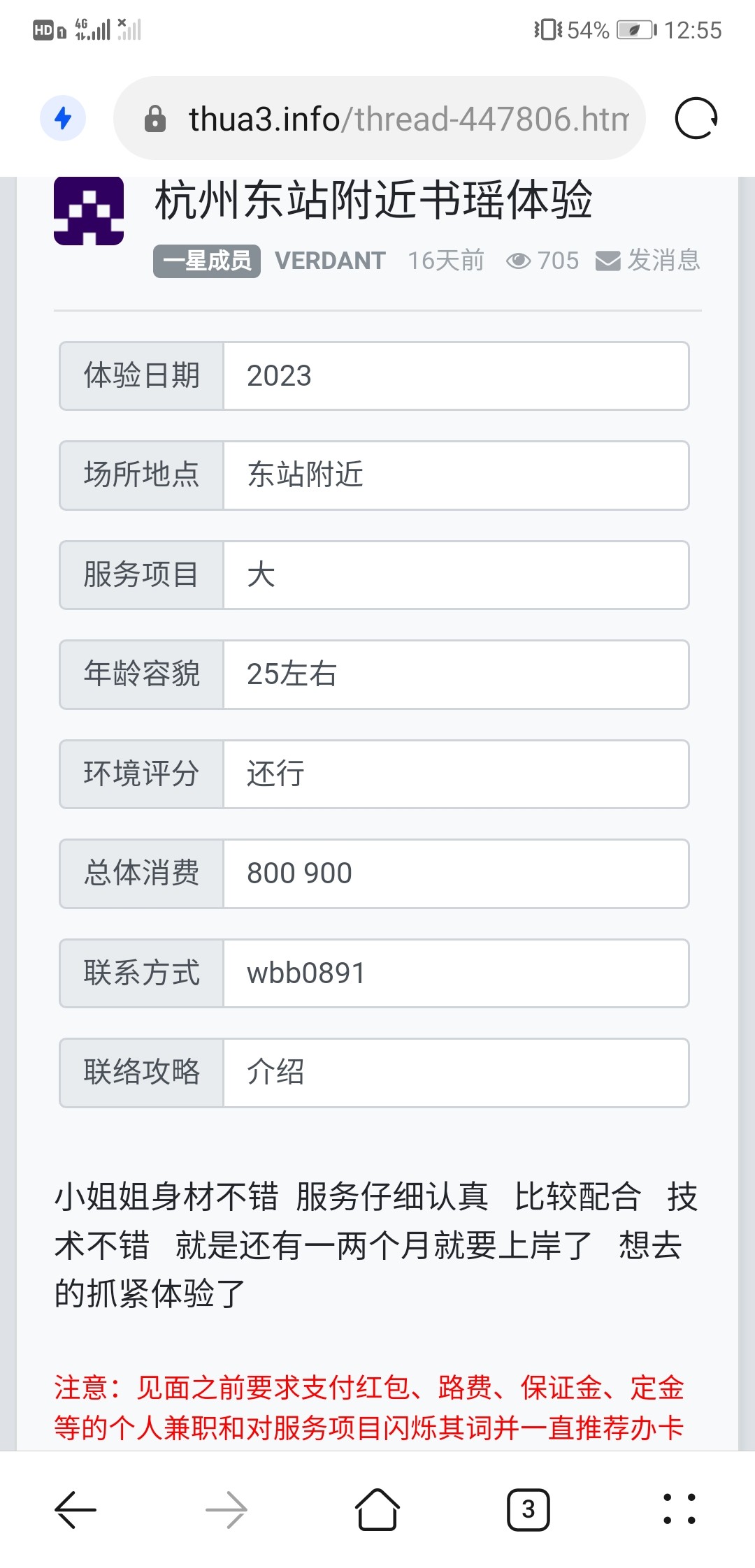
Task: Open the VERDANT user profile link
Action: click(x=330, y=261)
